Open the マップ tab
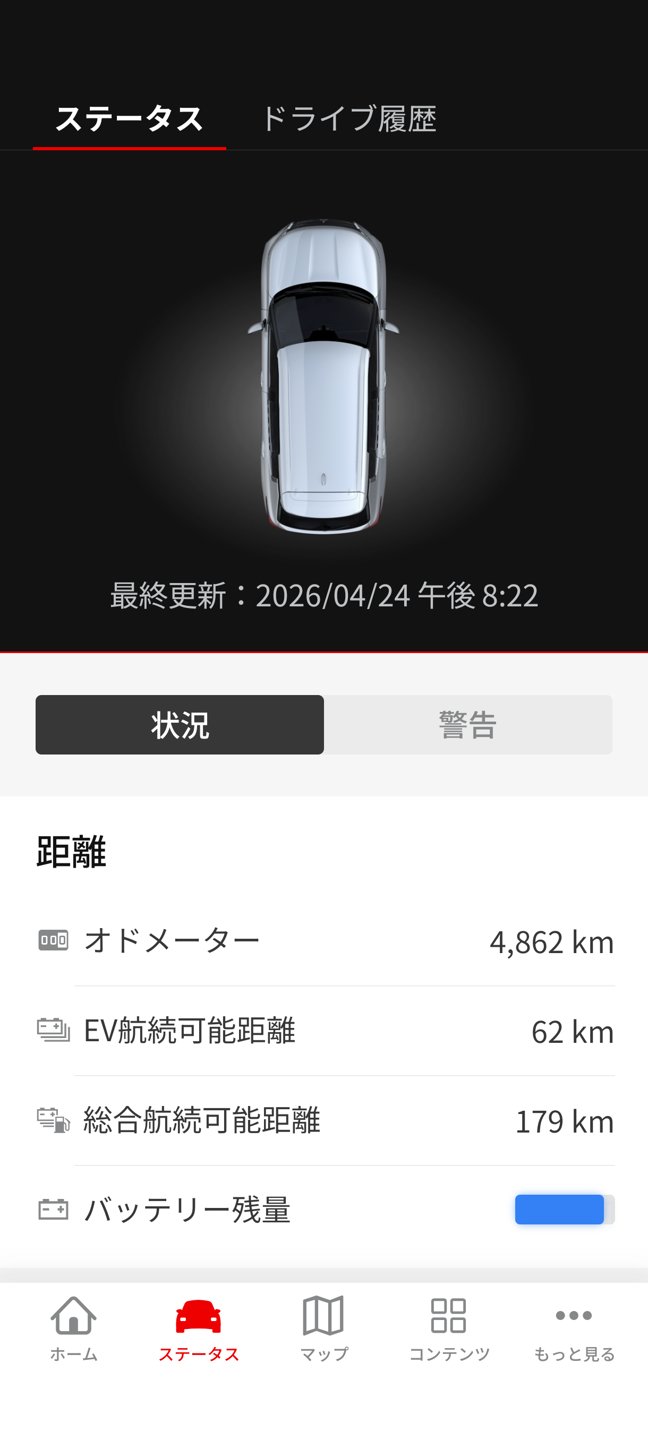Viewport: 648px width, 1440px height. click(x=323, y=1329)
